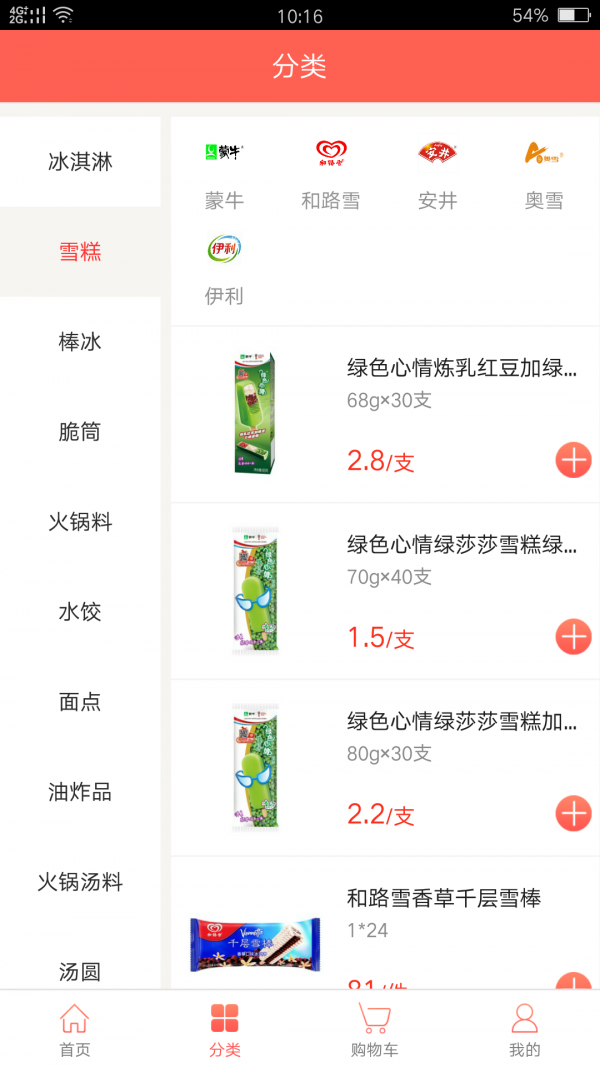Switch to the 我的 tab

click(x=524, y=1030)
